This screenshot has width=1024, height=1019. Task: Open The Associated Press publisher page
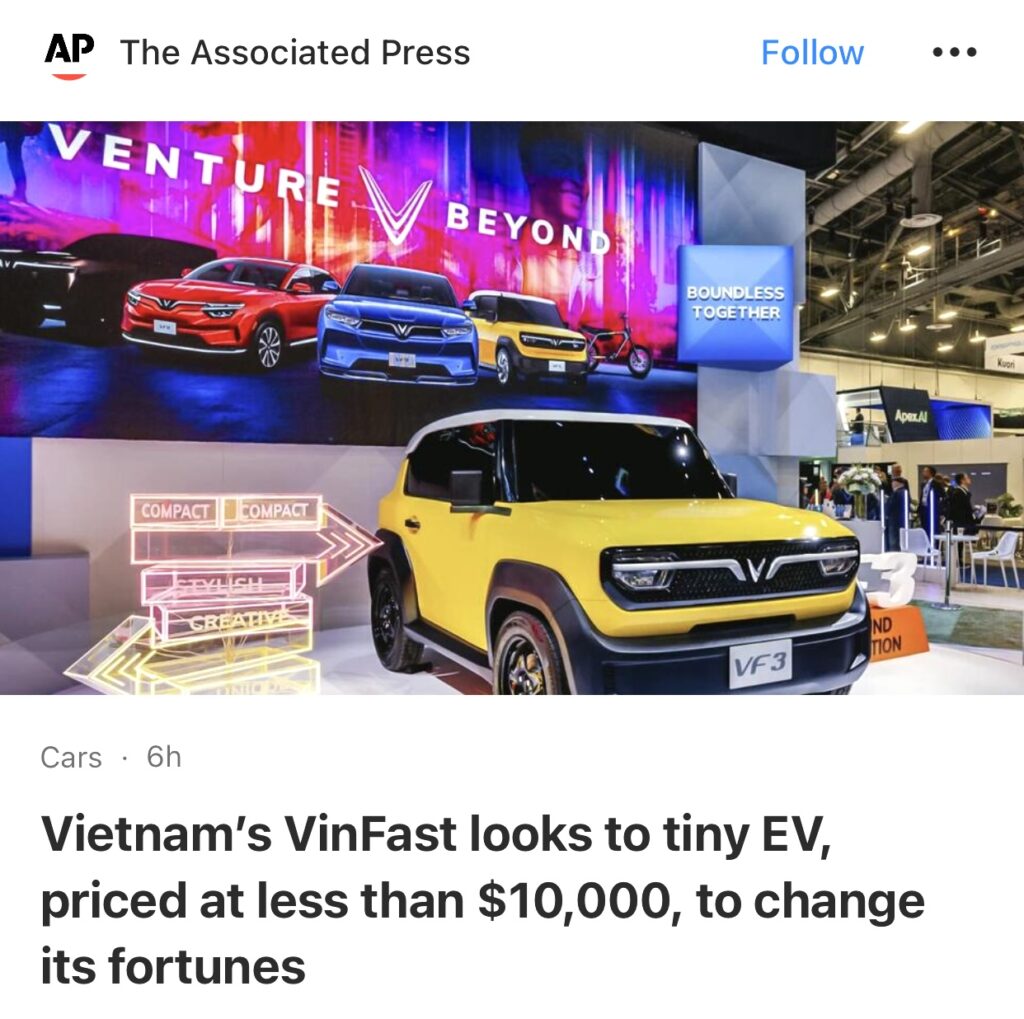pyautogui.click(x=294, y=53)
